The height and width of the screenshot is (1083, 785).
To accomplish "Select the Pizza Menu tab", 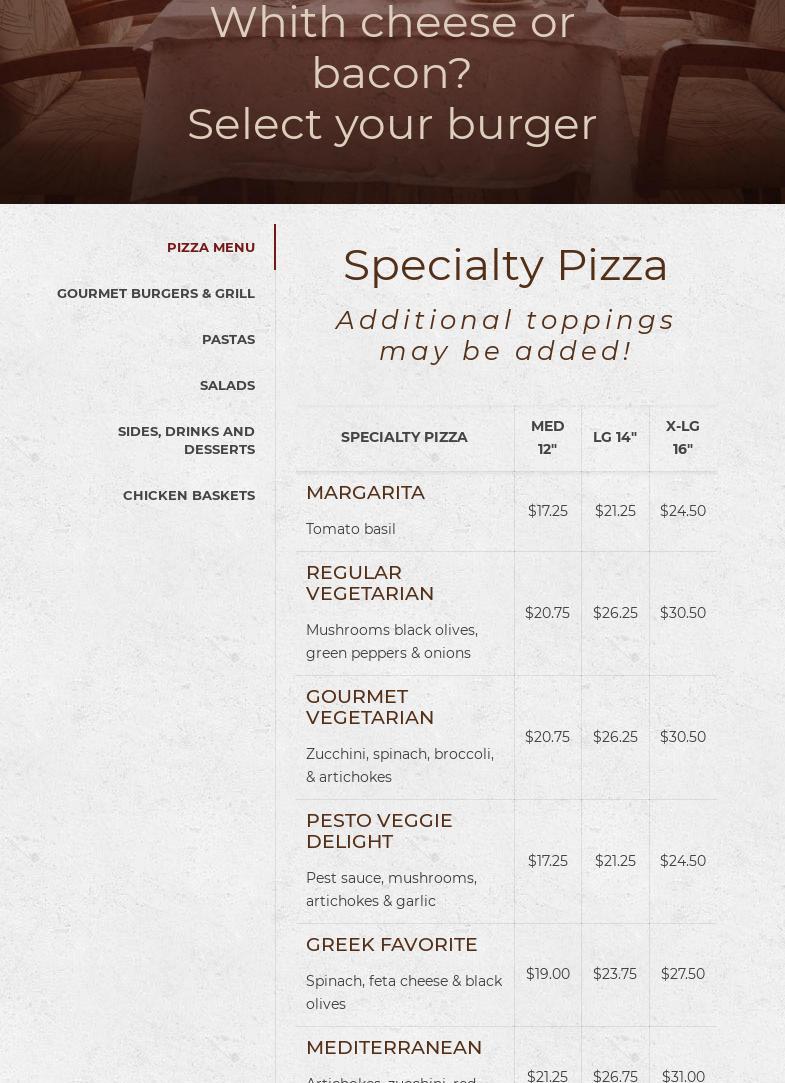I will (x=210, y=247).
